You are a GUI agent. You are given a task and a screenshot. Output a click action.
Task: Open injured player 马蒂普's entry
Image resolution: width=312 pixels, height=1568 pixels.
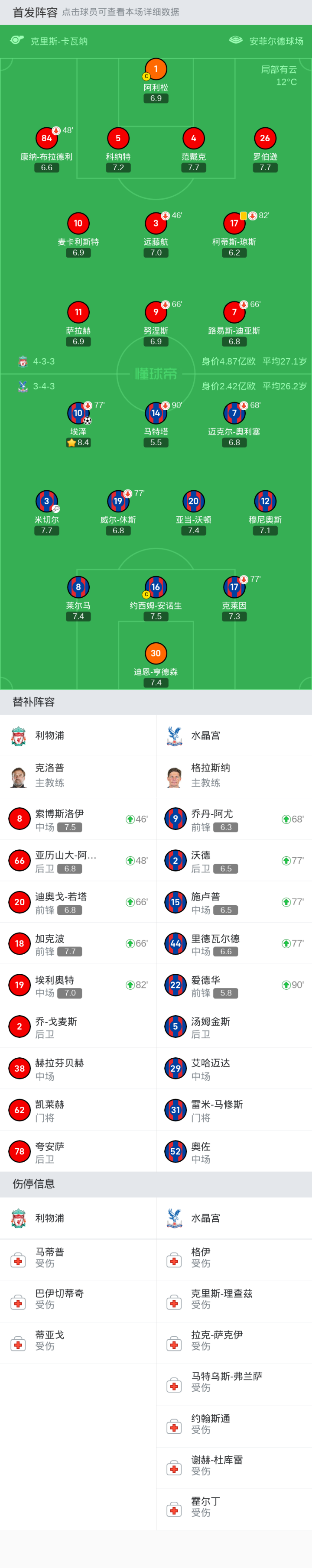[78, 1257]
